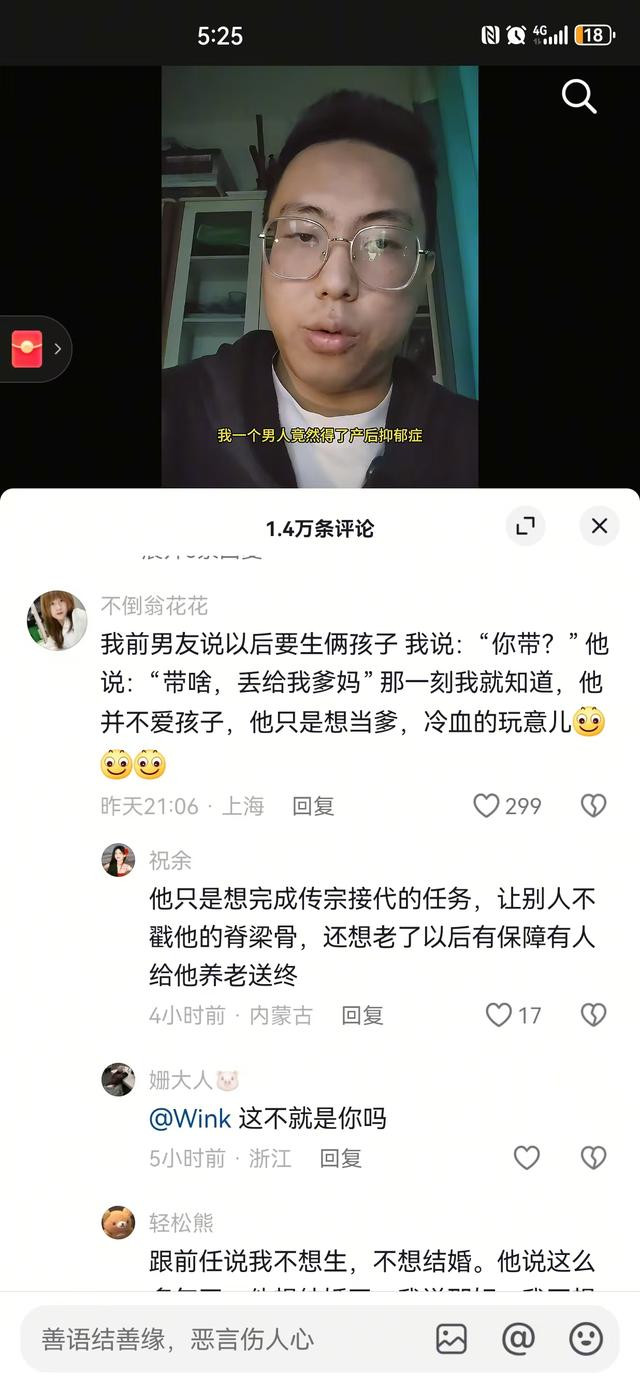Screen dimensions: 640x1386
Task: Open search from the video corner
Action: [578, 97]
